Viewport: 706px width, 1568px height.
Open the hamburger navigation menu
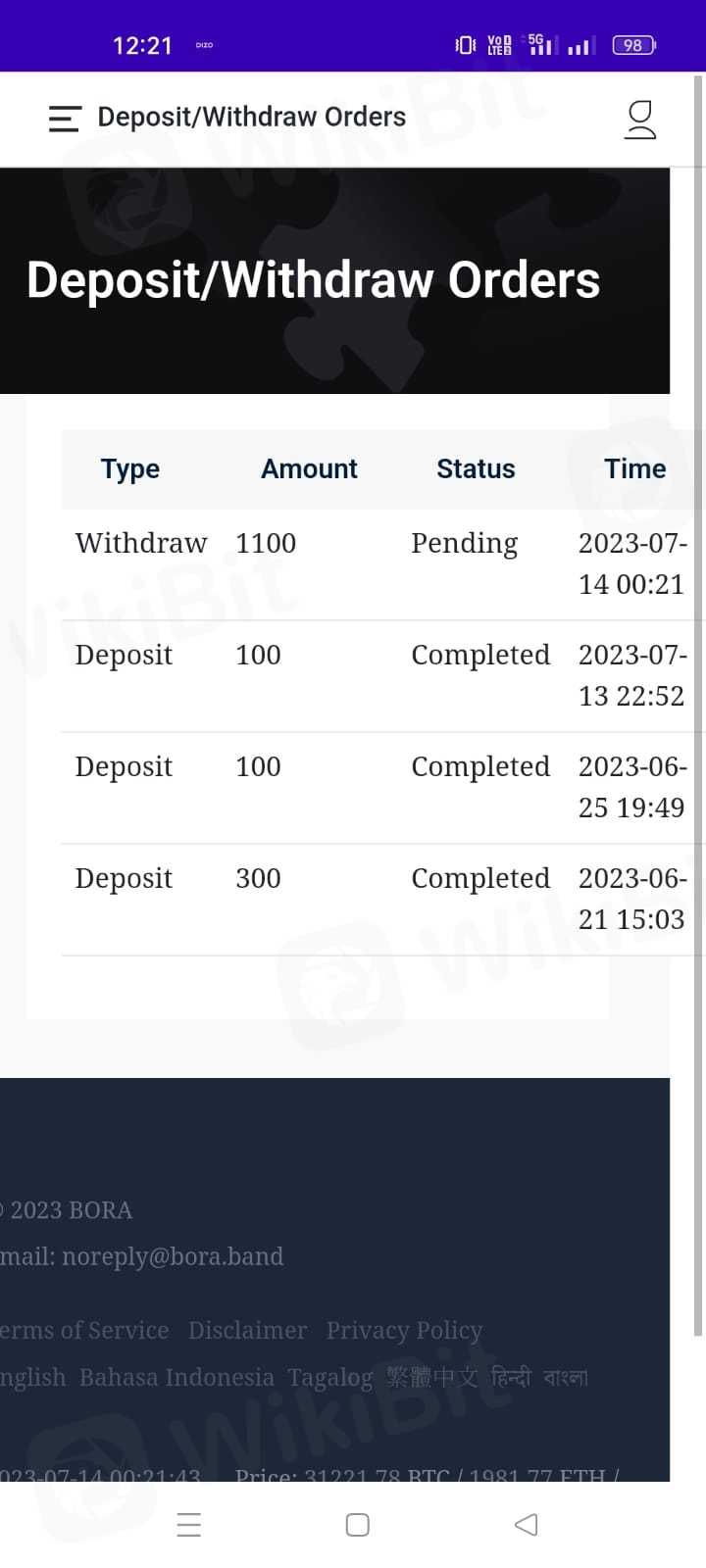point(65,119)
